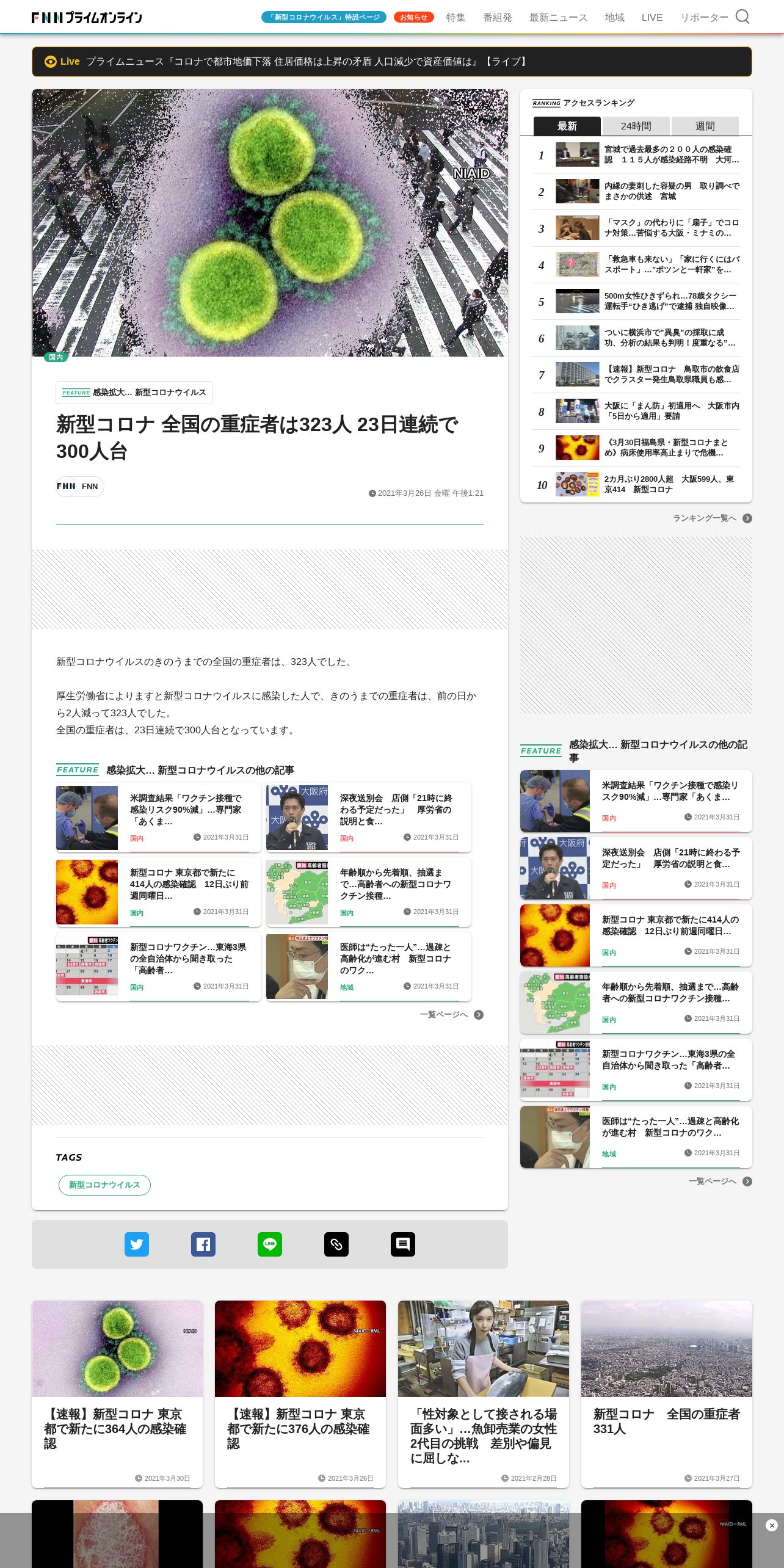Open the FNN author chip
The width and height of the screenshot is (784, 1568).
click(80, 487)
